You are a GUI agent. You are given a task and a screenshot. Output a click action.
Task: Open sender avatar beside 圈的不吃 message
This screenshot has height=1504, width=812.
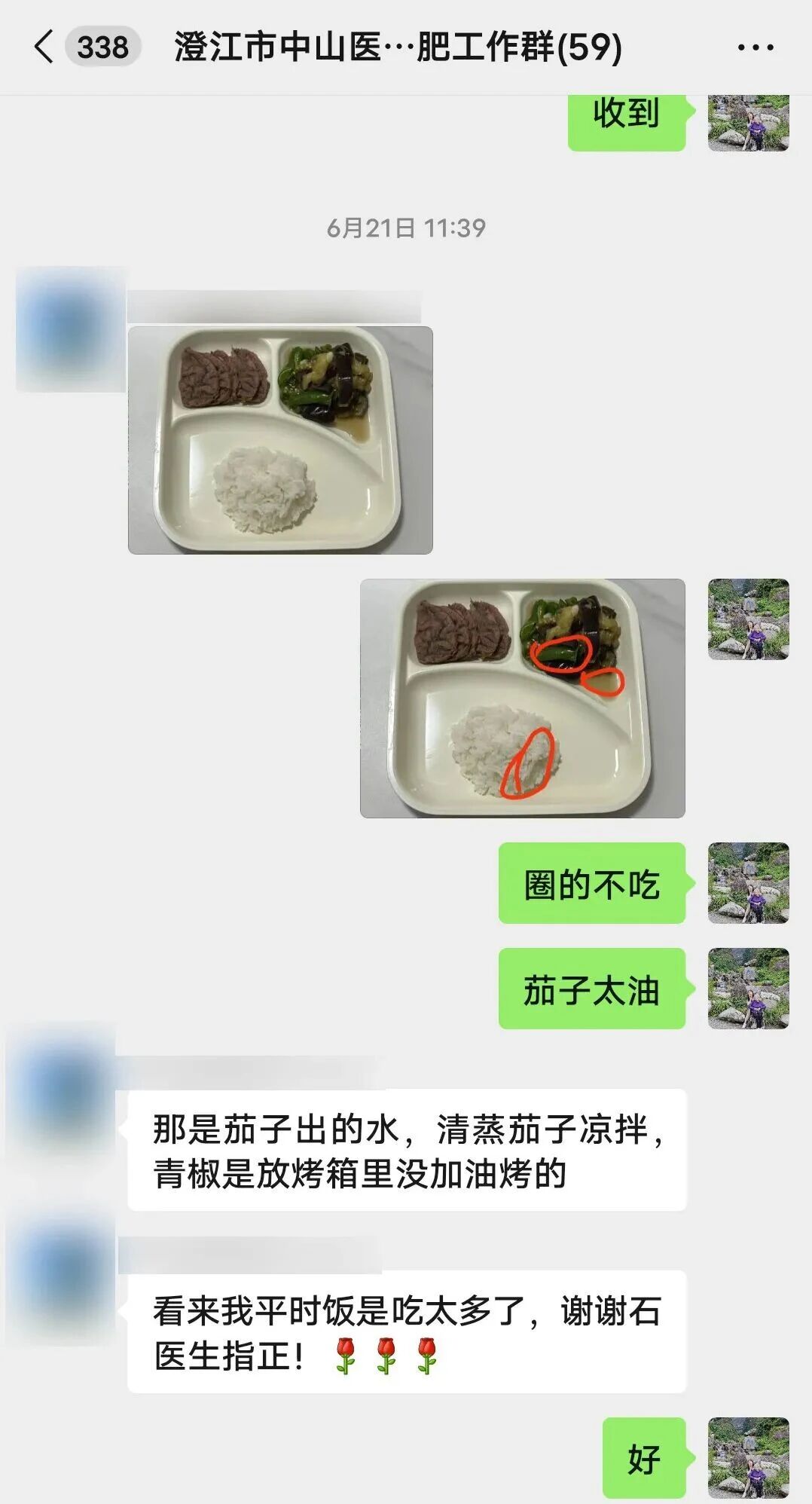[x=748, y=882]
